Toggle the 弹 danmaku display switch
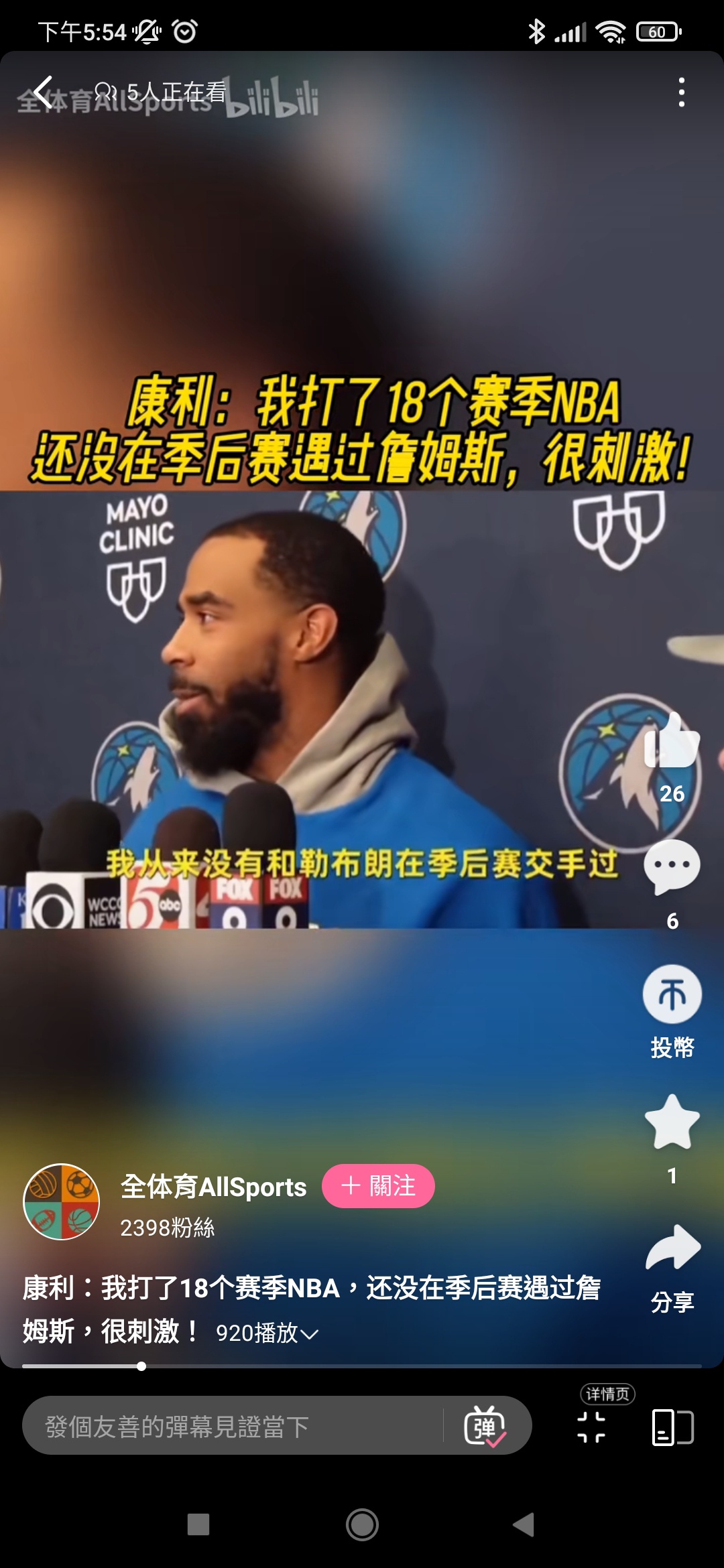This screenshot has height=1568, width=724. (x=485, y=1426)
